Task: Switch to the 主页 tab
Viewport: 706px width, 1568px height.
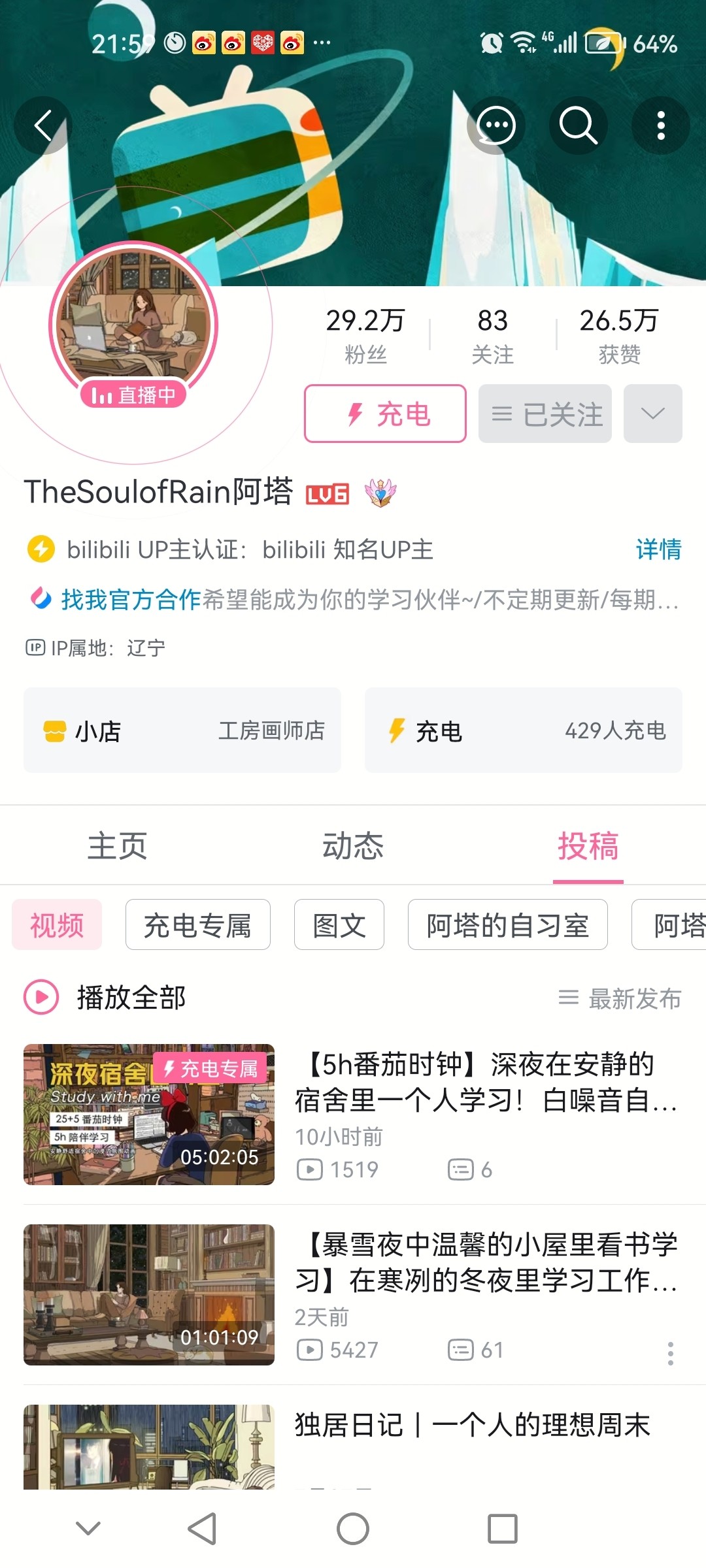Action: pyautogui.click(x=118, y=846)
